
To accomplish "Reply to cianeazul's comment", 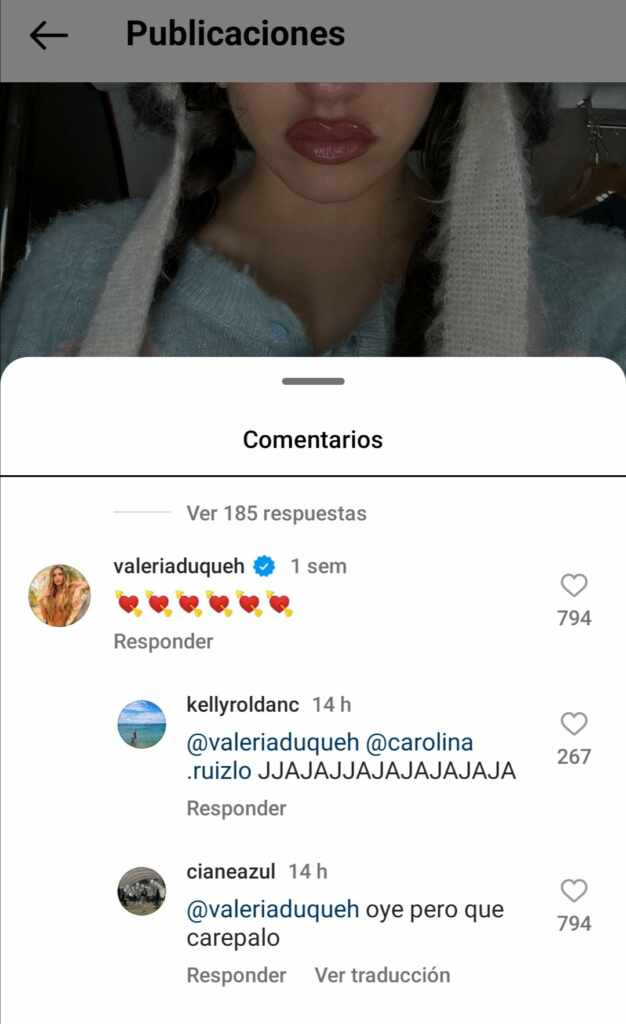I will (x=236, y=975).
